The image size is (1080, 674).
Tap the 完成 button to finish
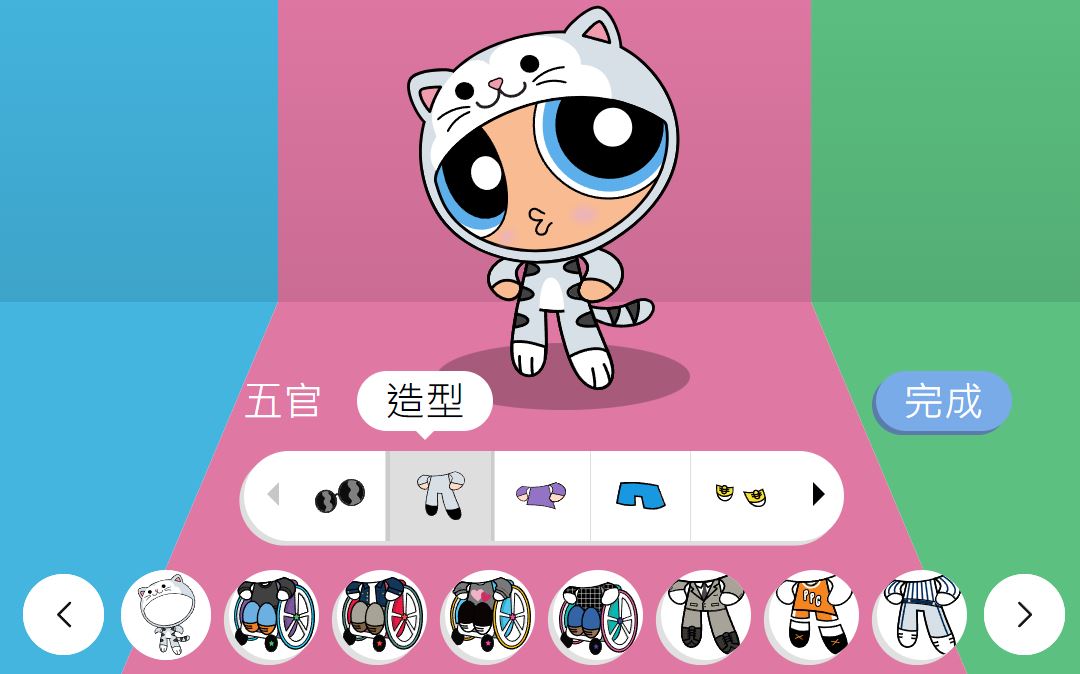tap(943, 401)
